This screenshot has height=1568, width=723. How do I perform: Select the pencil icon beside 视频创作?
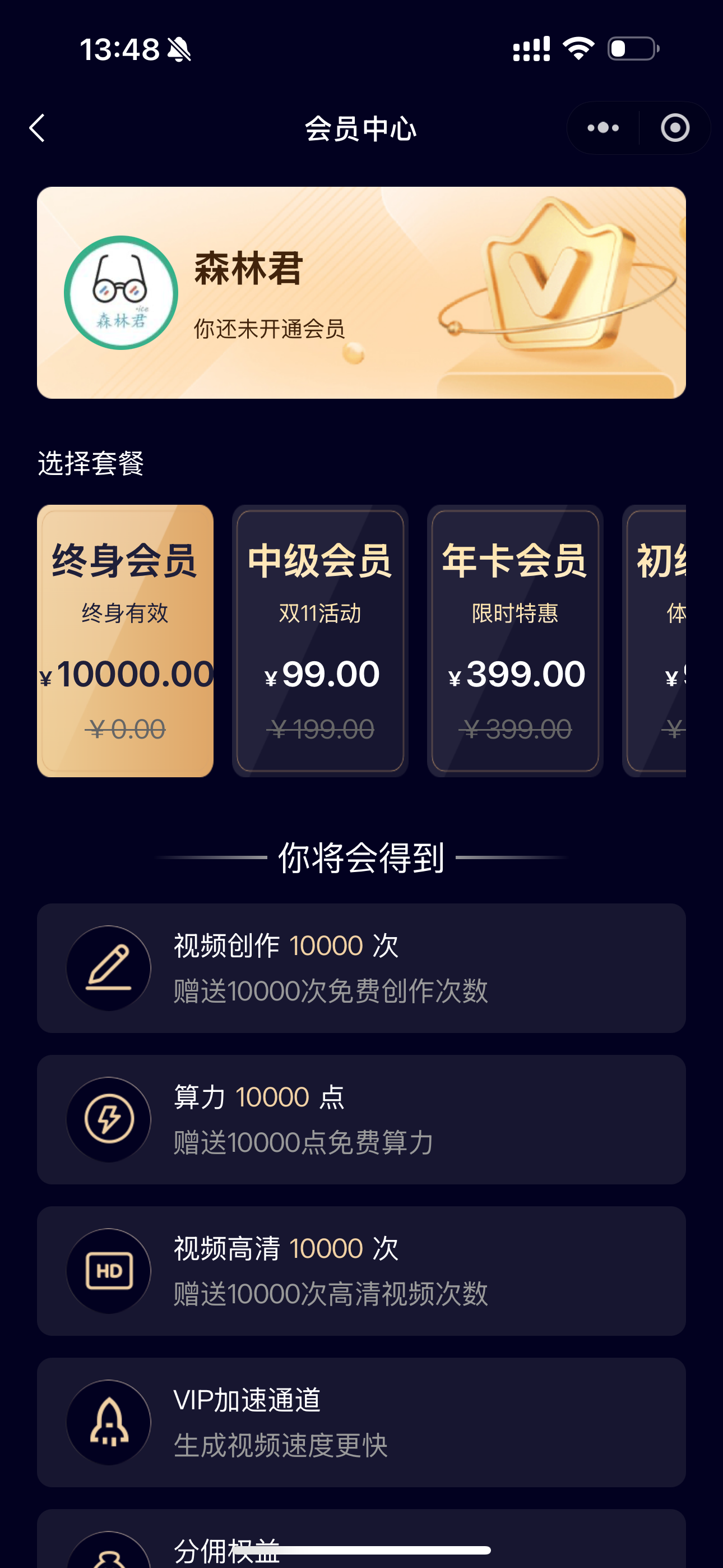tap(108, 967)
